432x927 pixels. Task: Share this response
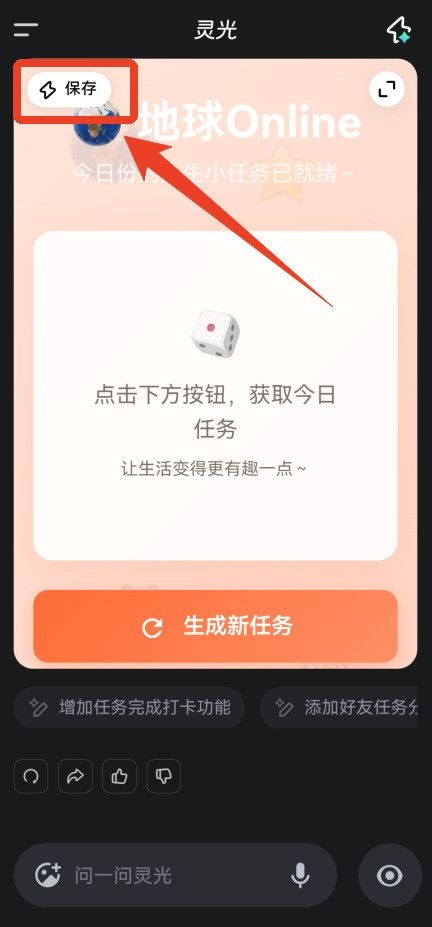point(75,776)
